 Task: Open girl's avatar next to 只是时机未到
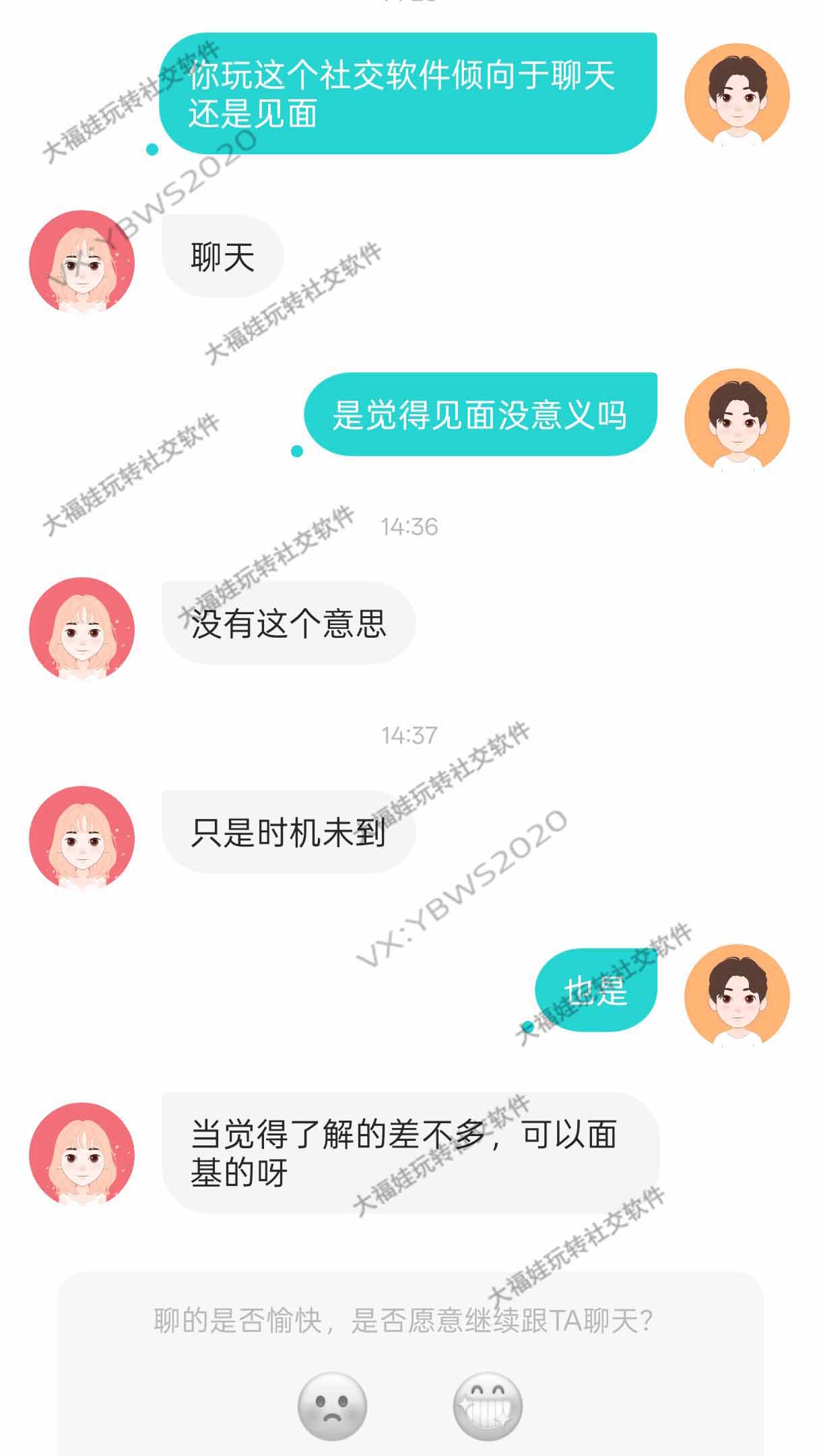click(82, 838)
